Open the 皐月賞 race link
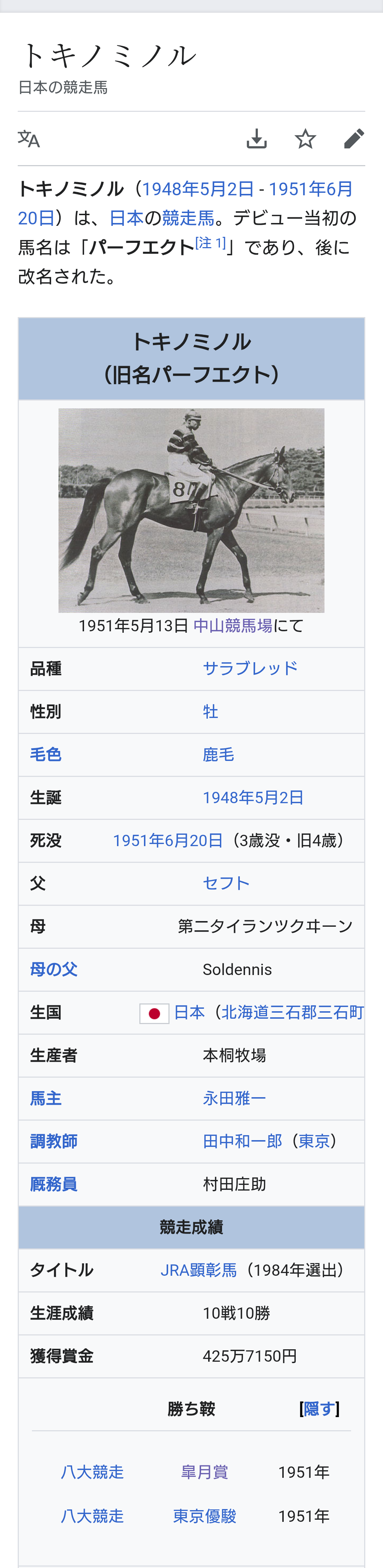Screen dimensions: 383x1568 pos(204,1472)
